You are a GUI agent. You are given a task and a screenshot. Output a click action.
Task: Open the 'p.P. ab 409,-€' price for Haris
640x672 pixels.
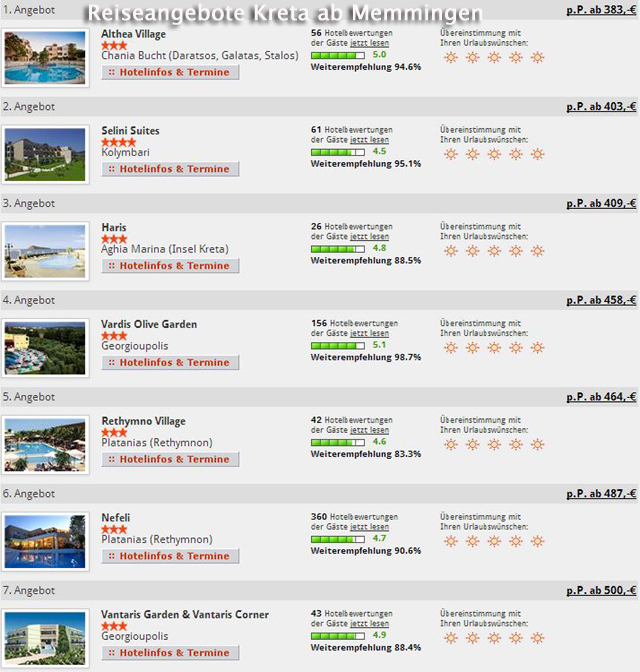pyautogui.click(x=600, y=203)
